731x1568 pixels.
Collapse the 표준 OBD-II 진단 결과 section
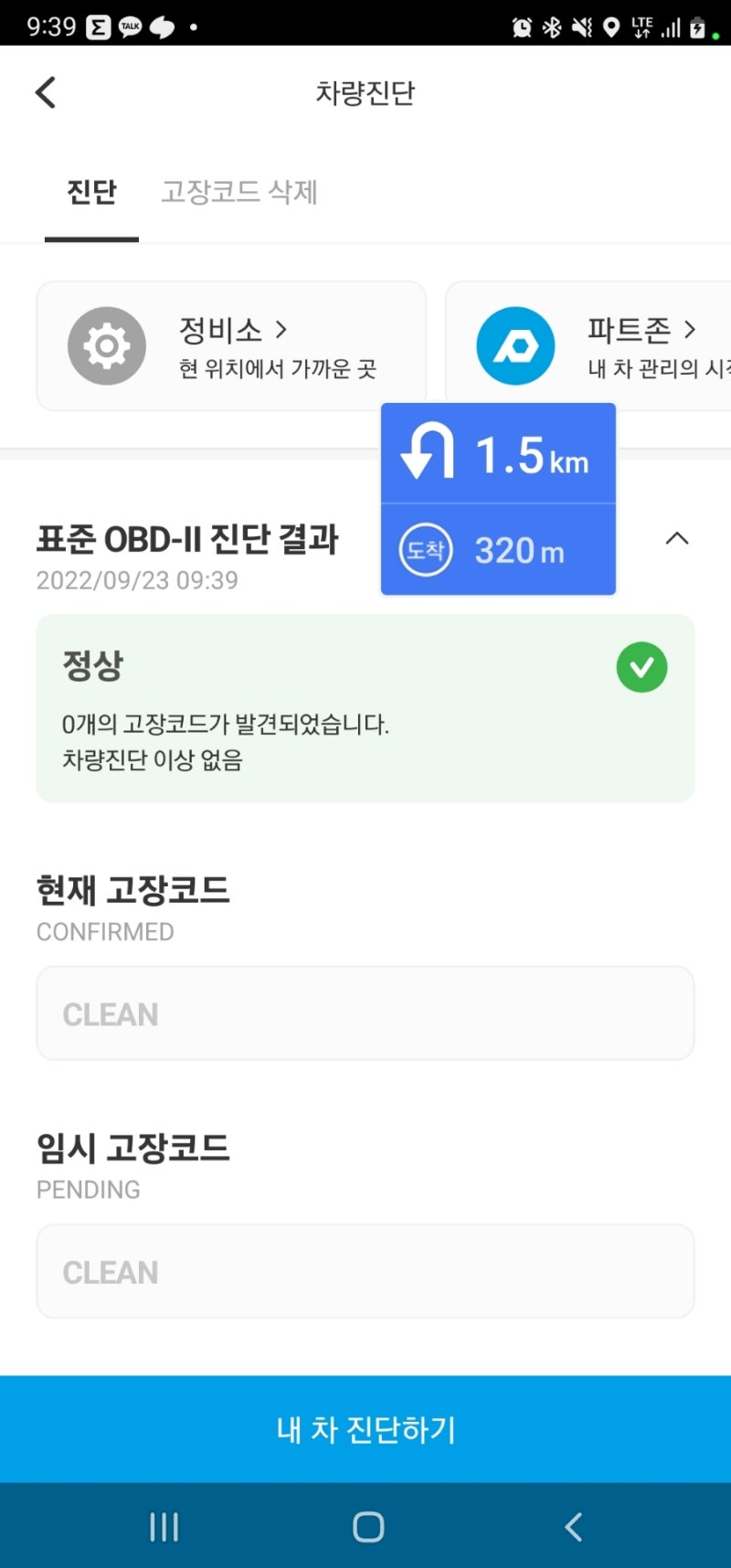(677, 539)
